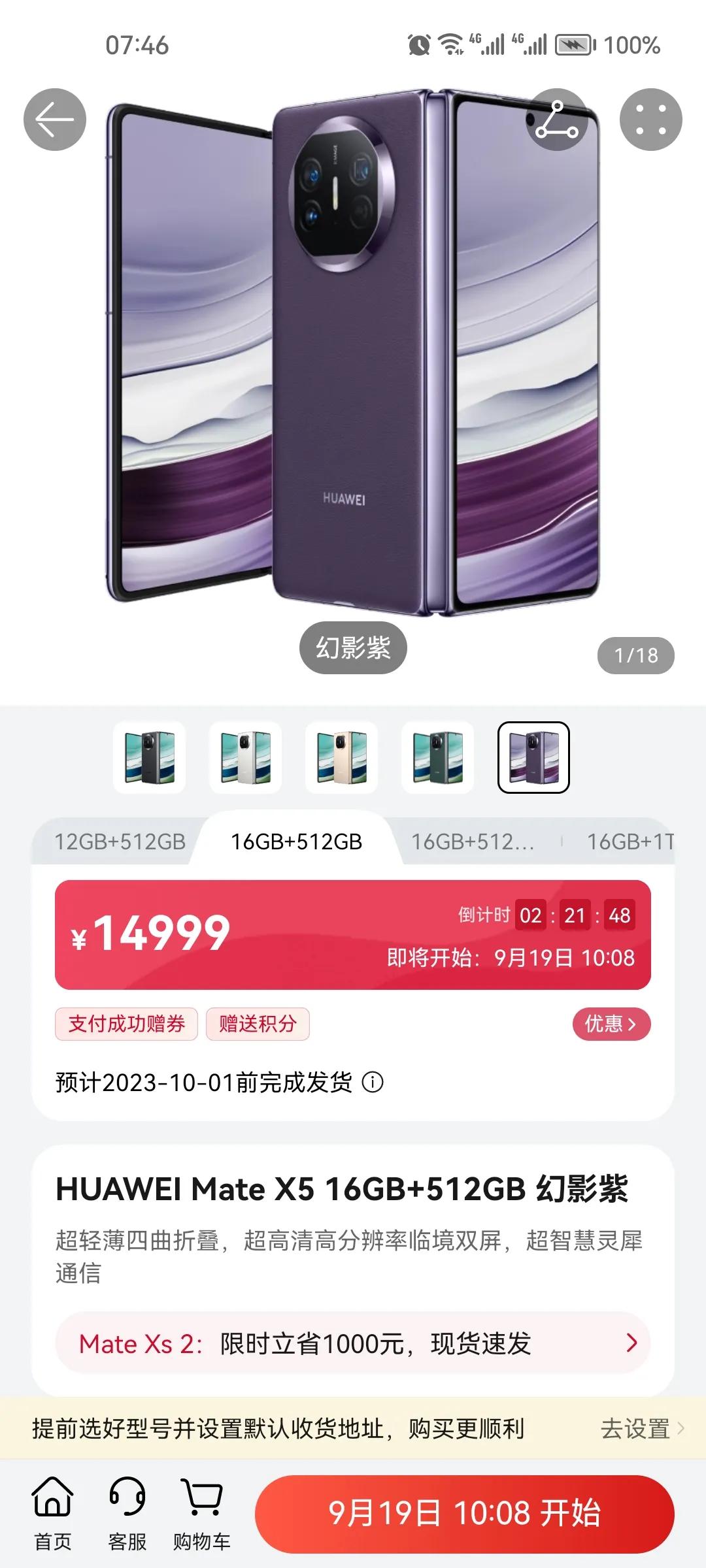
Task: Tap the 赠送积分 points label
Action: coord(257,1024)
